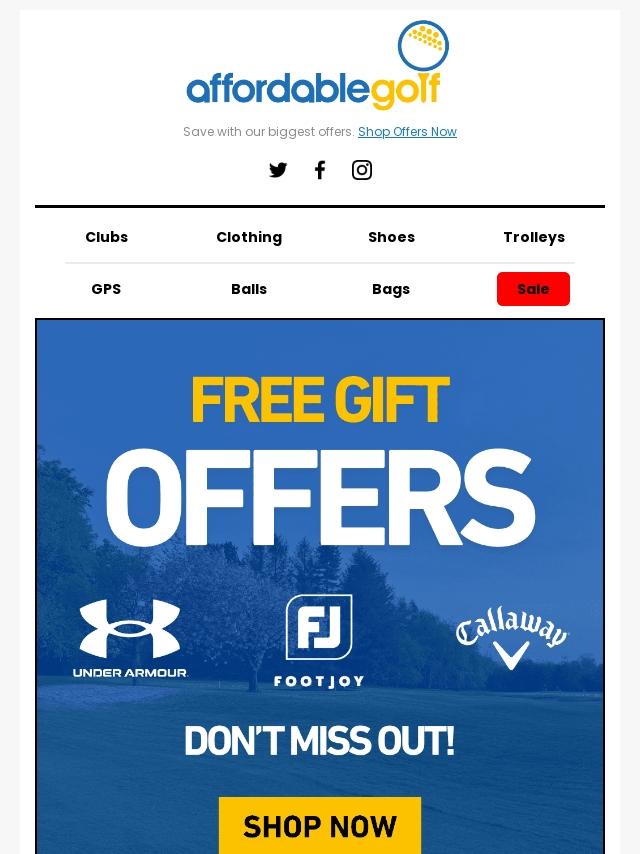
Task: Tap the red Sale button
Action: pos(533,289)
